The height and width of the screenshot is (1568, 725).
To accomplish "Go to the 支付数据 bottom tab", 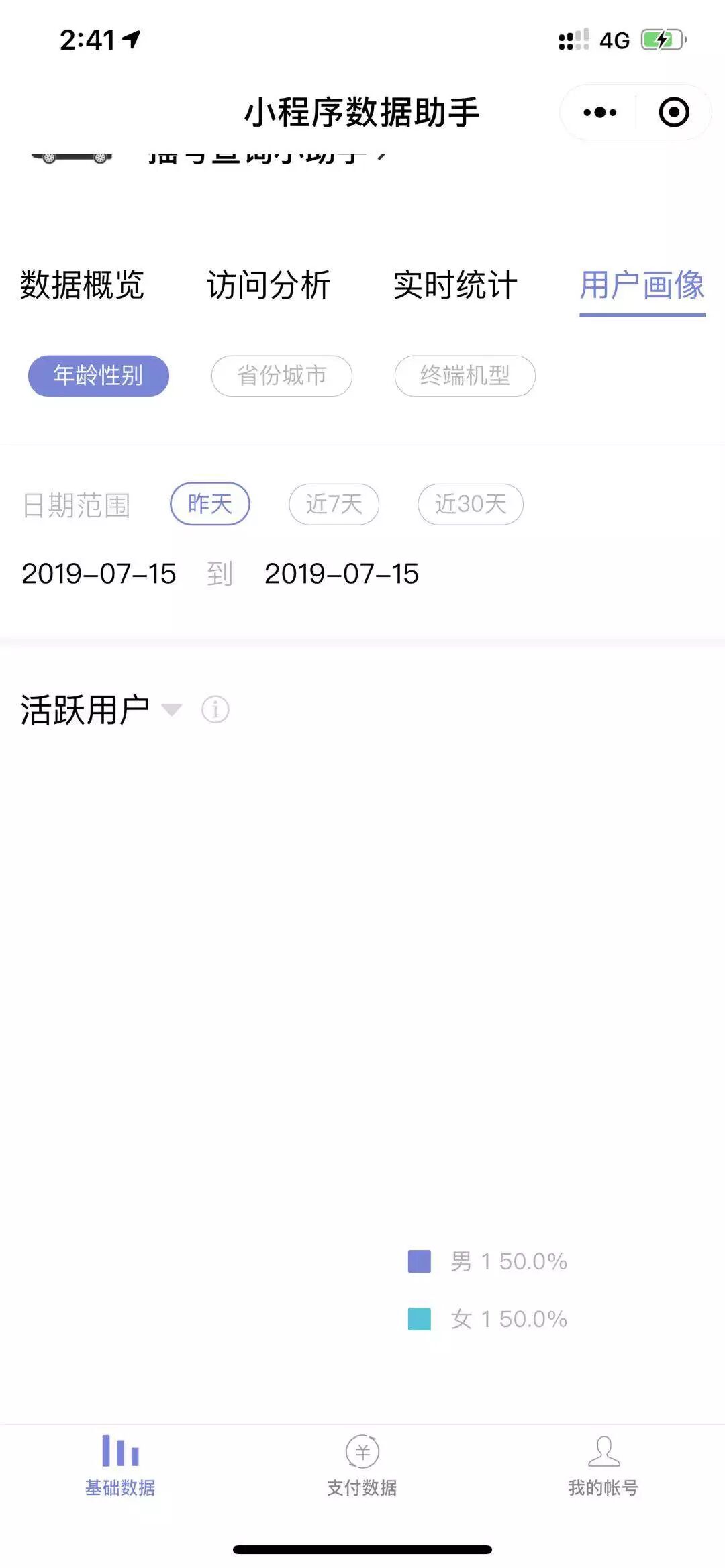I will tap(362, 1465).
